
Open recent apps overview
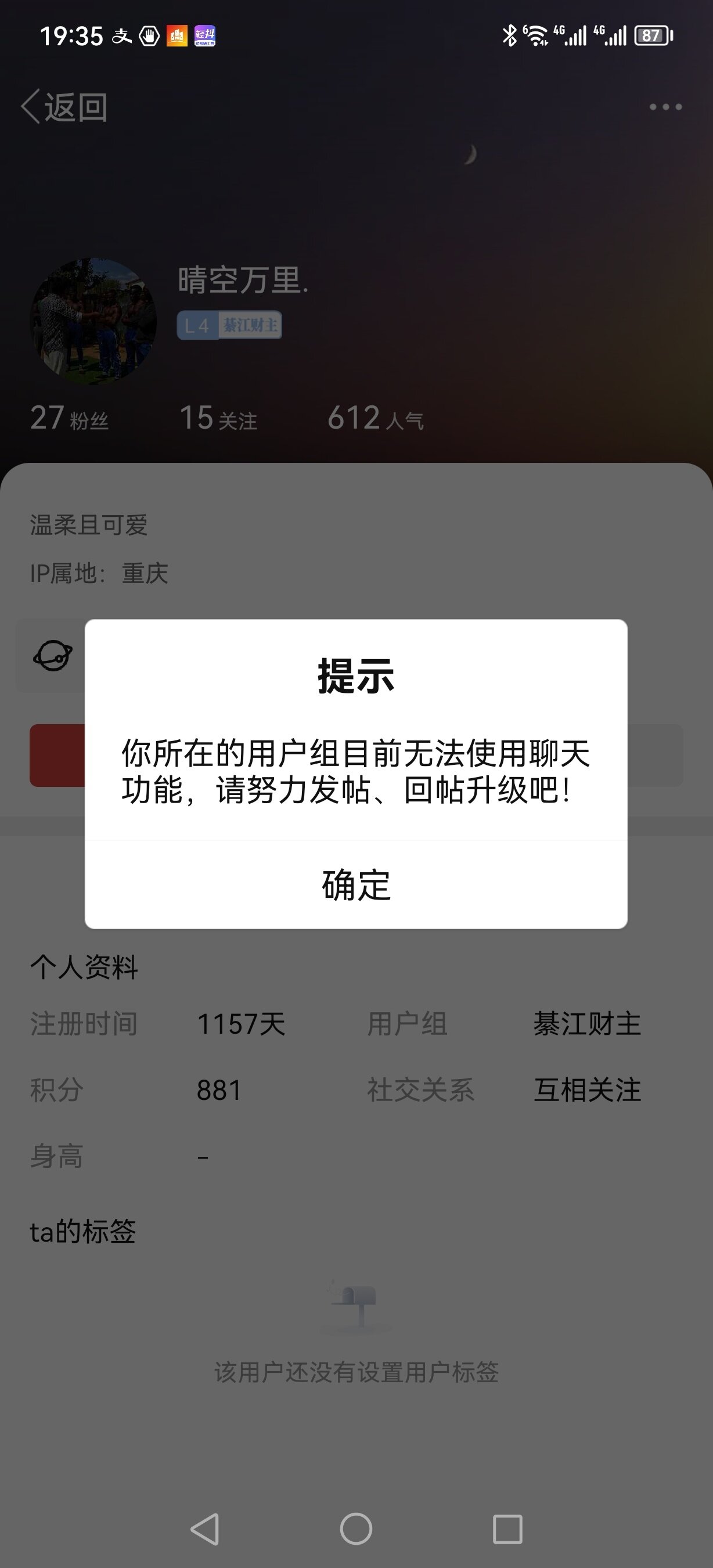[507, 1529]
